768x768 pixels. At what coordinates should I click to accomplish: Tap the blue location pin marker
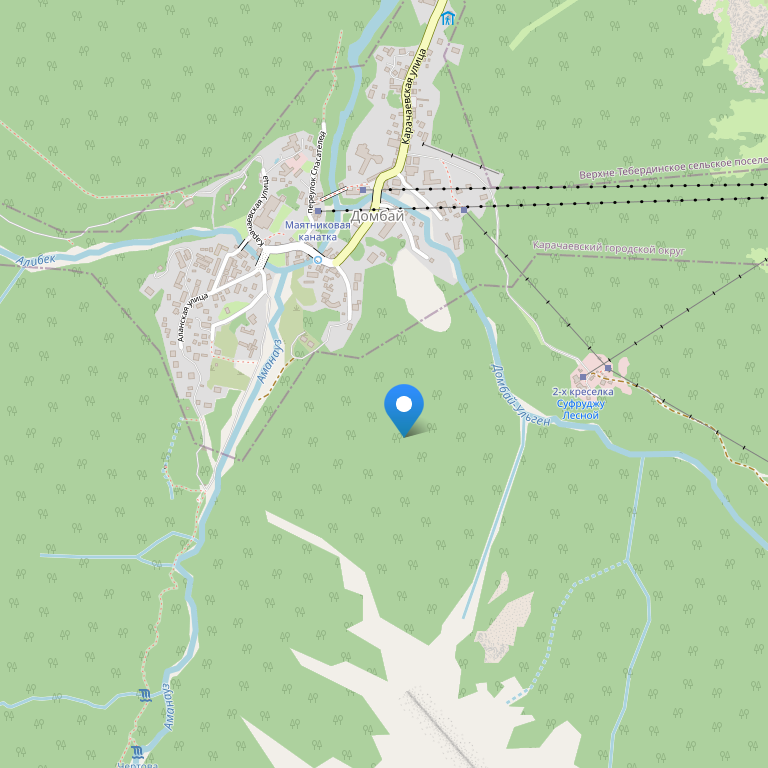coord(404,408)
